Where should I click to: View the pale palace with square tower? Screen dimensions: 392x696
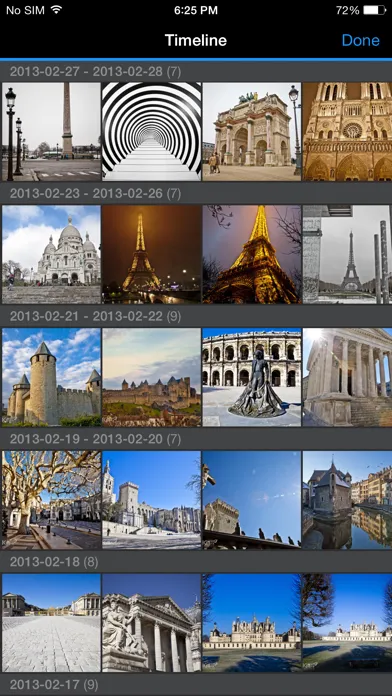click(151, 500)
